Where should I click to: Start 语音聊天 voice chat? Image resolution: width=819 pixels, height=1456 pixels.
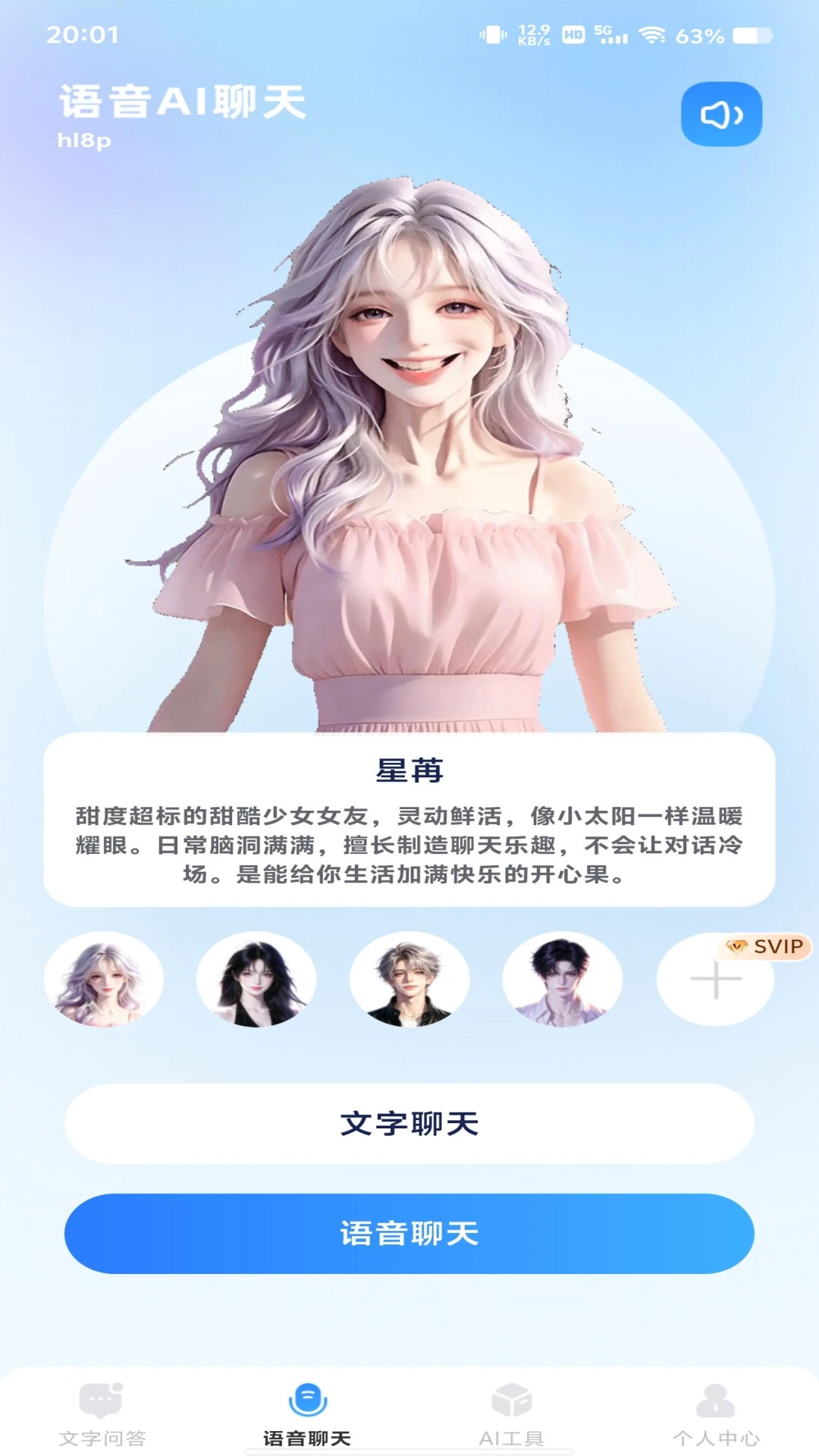pyautogui.click(x=409, y=1234)
